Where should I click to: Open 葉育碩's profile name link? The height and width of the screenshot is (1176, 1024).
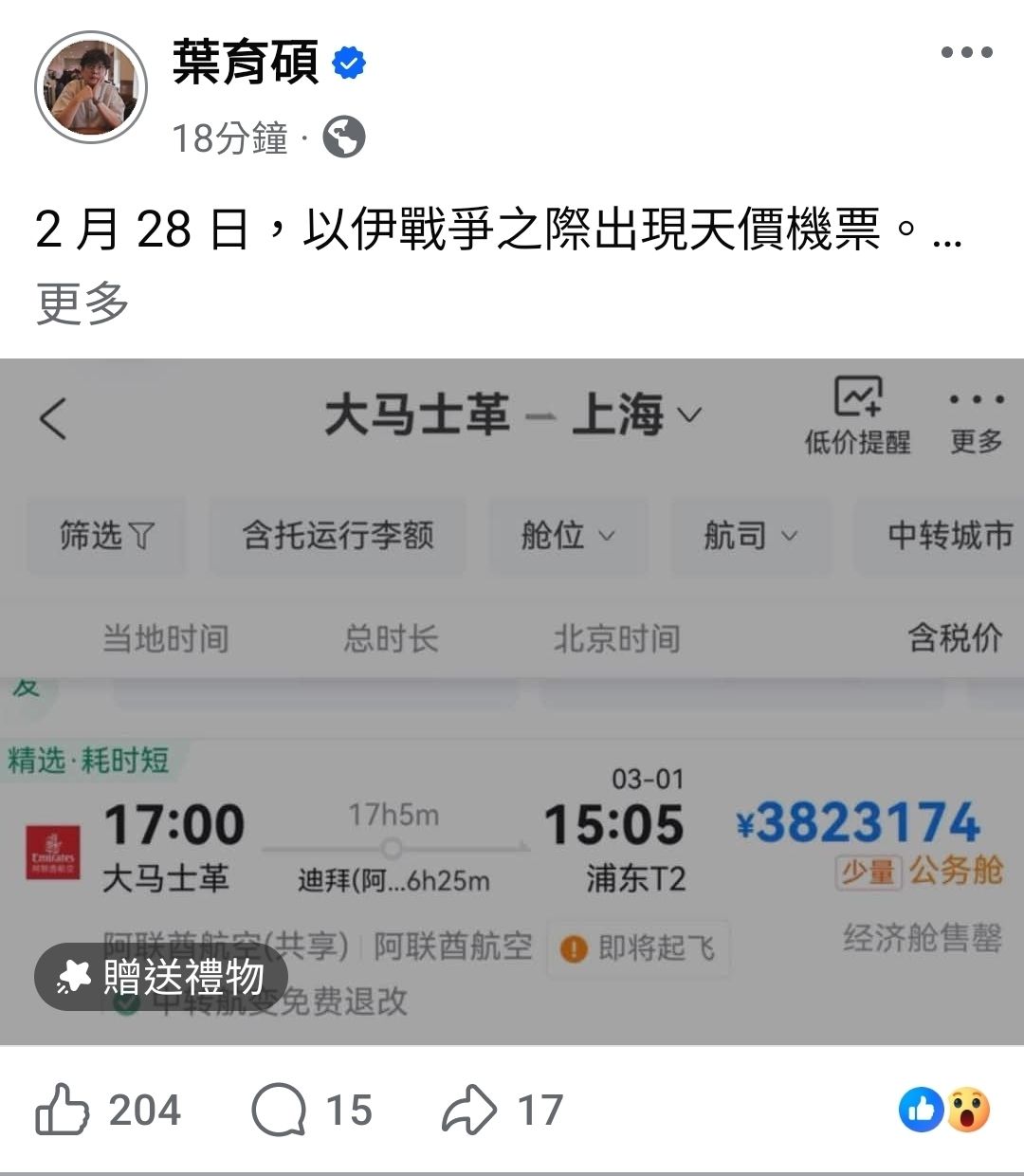coord(246,63)
